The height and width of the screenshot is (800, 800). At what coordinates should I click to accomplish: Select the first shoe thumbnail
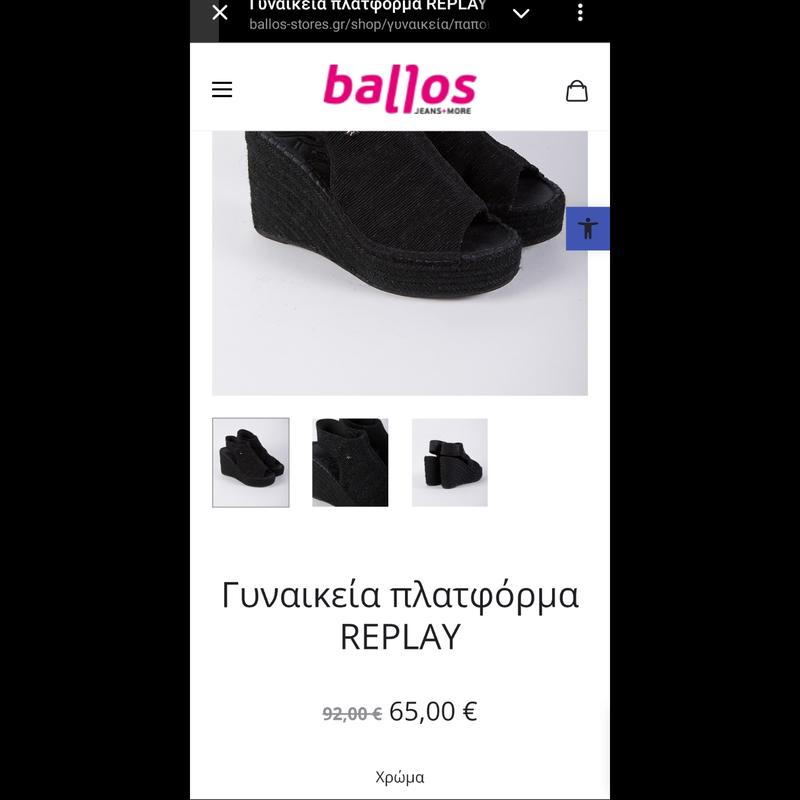coord(251,462)
